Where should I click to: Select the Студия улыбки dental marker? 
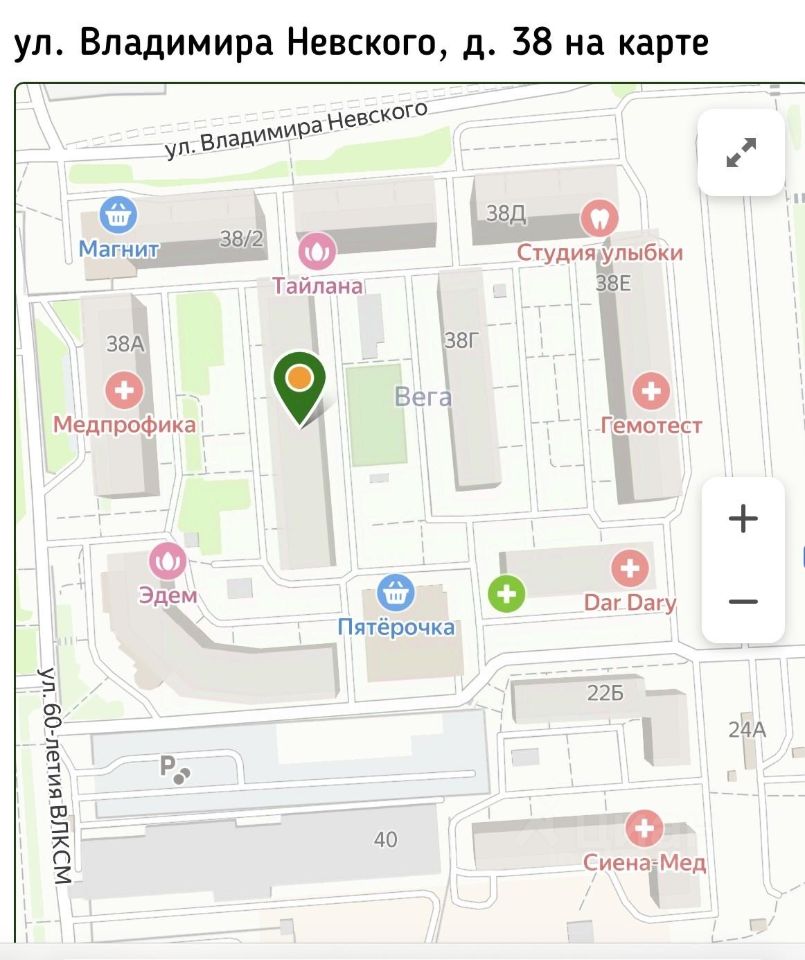pyautogui.click(x=600, y=218)
